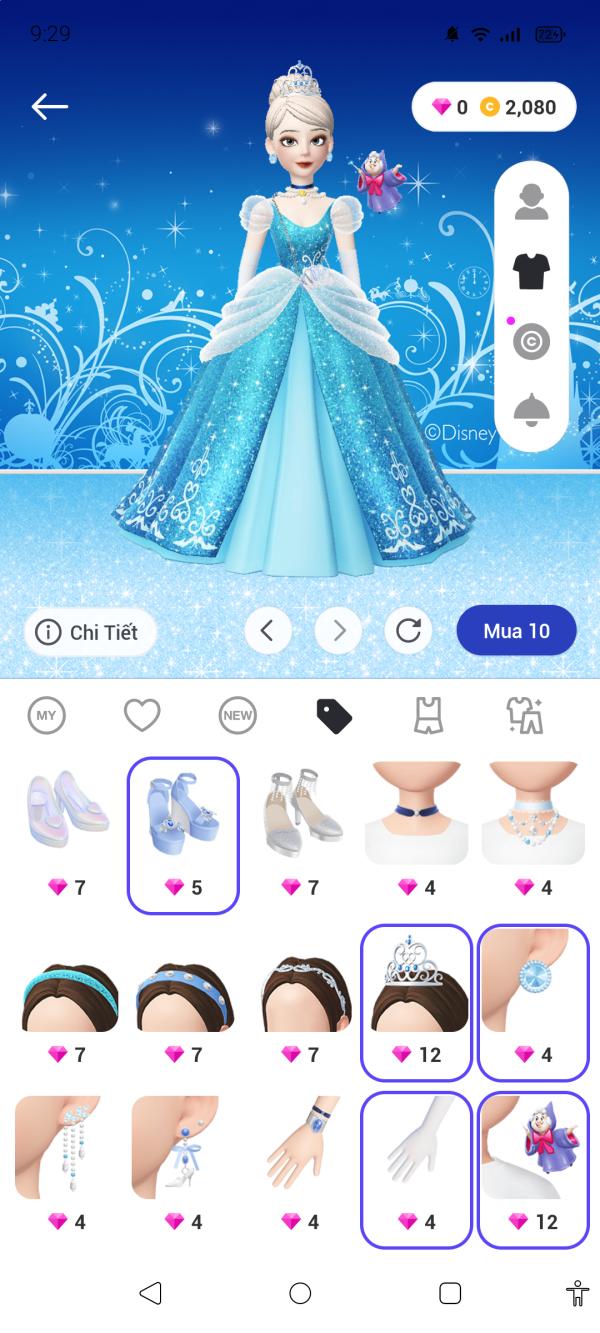The image size is (600, 1333).
Task: Select the white glove item
Action: point(416,1169)
